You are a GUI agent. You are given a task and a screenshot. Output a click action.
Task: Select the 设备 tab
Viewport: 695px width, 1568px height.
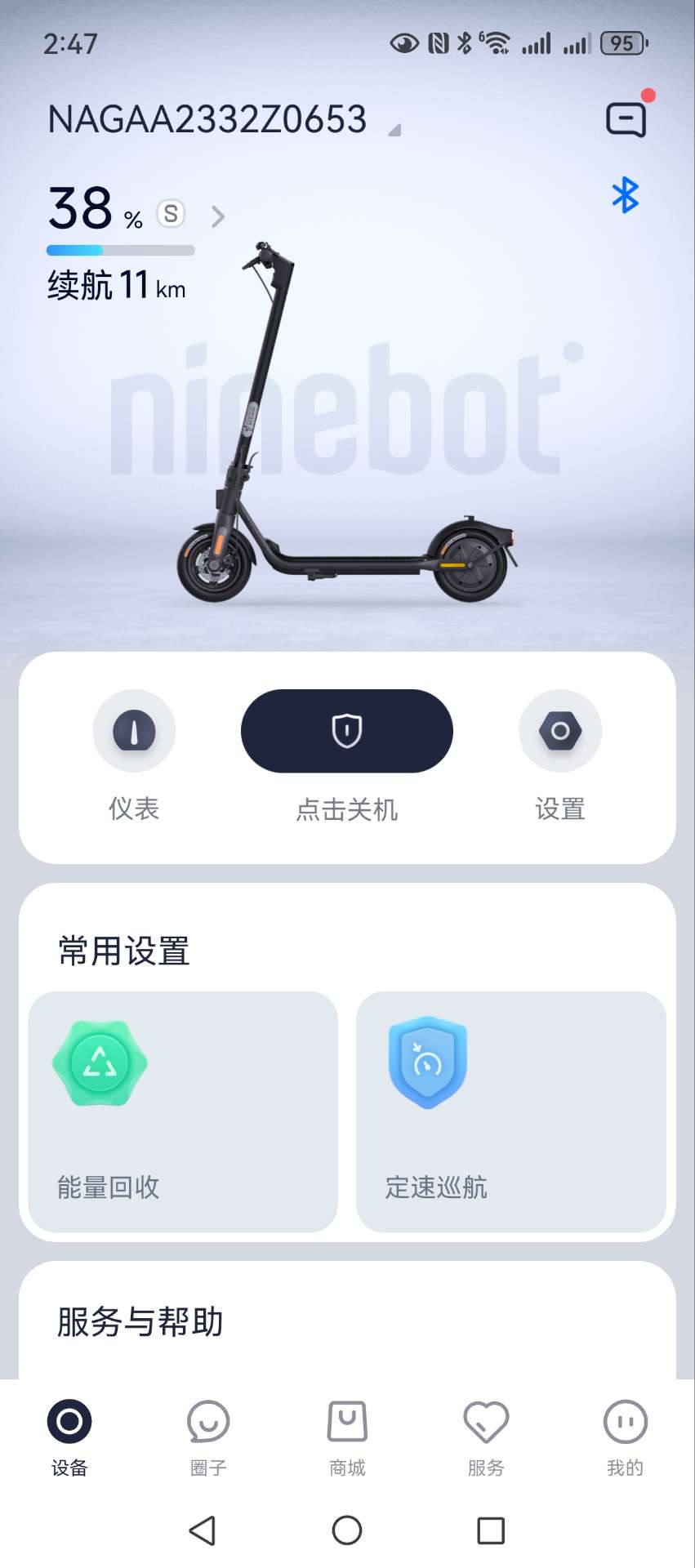[69, 1438]
